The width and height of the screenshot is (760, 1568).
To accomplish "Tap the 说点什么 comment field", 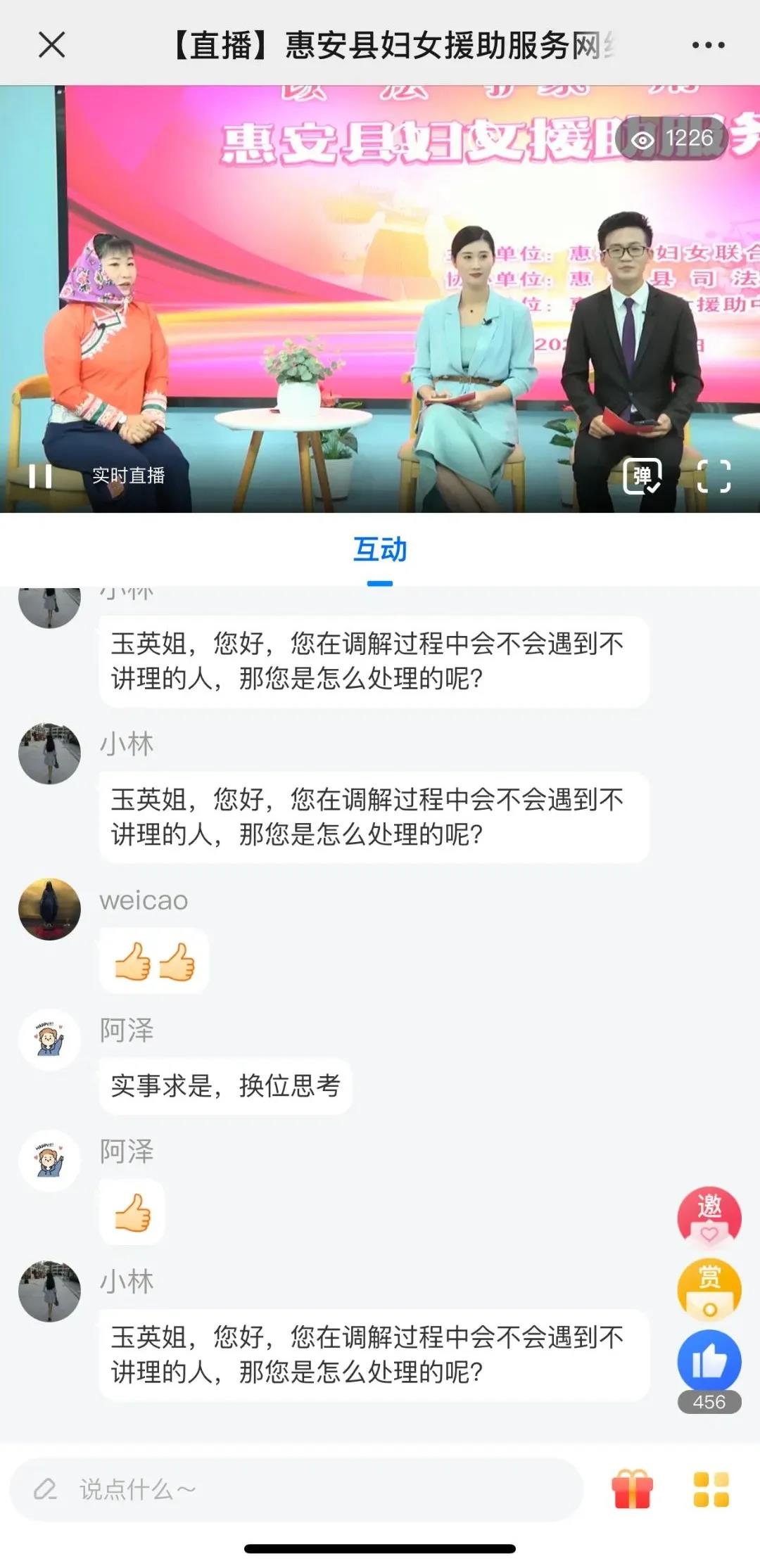I will (x=296, y=1490).
